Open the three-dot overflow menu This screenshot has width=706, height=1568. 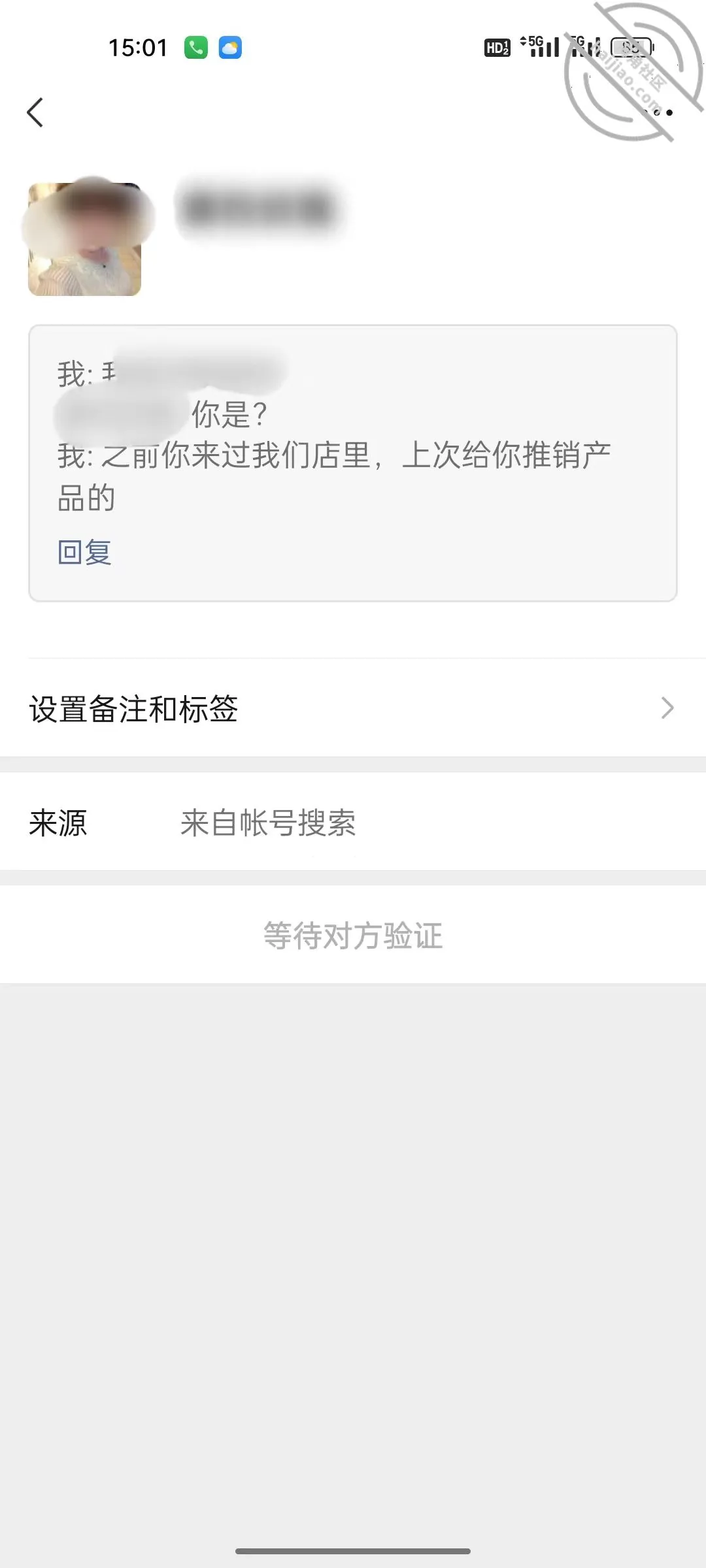[x=656, y=112]
